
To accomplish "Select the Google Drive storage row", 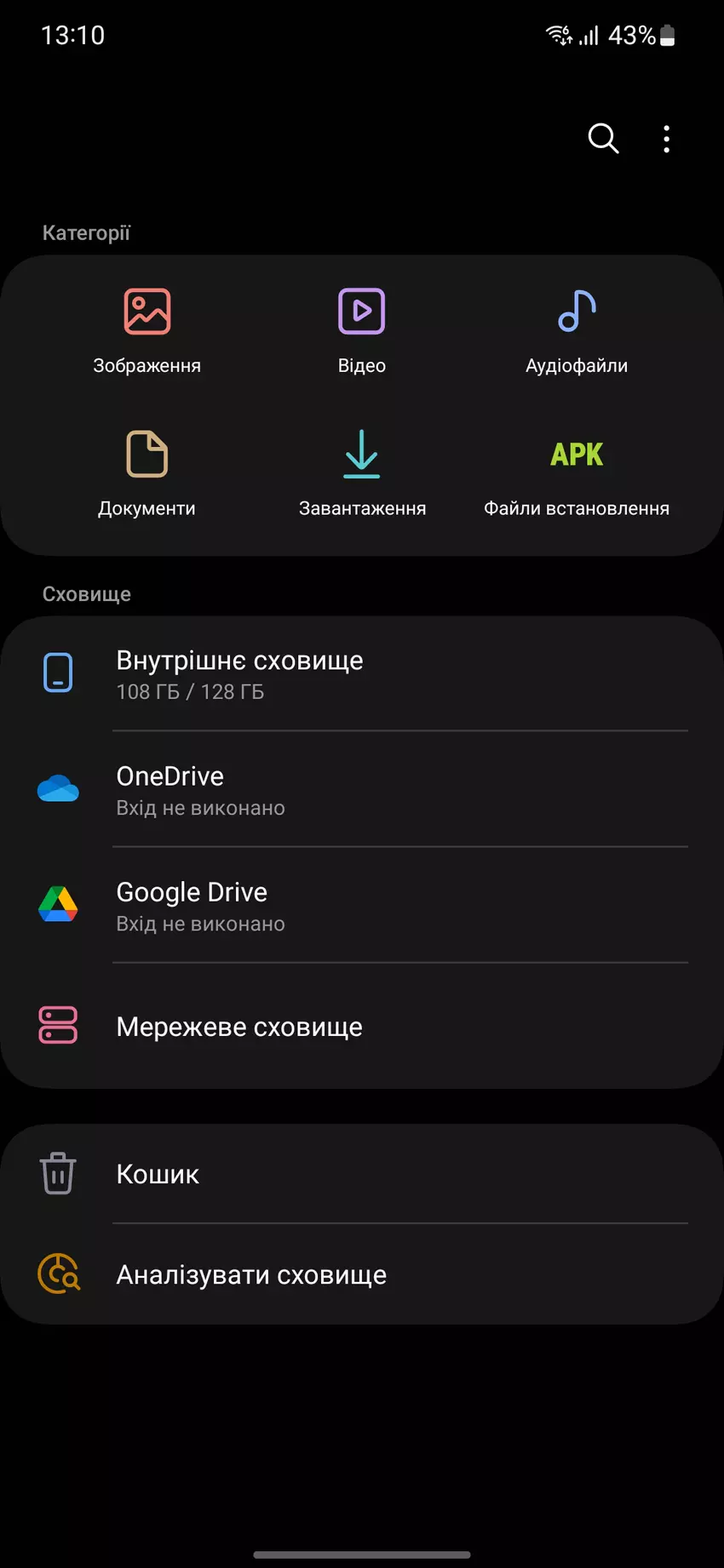I will pos(362,905).
